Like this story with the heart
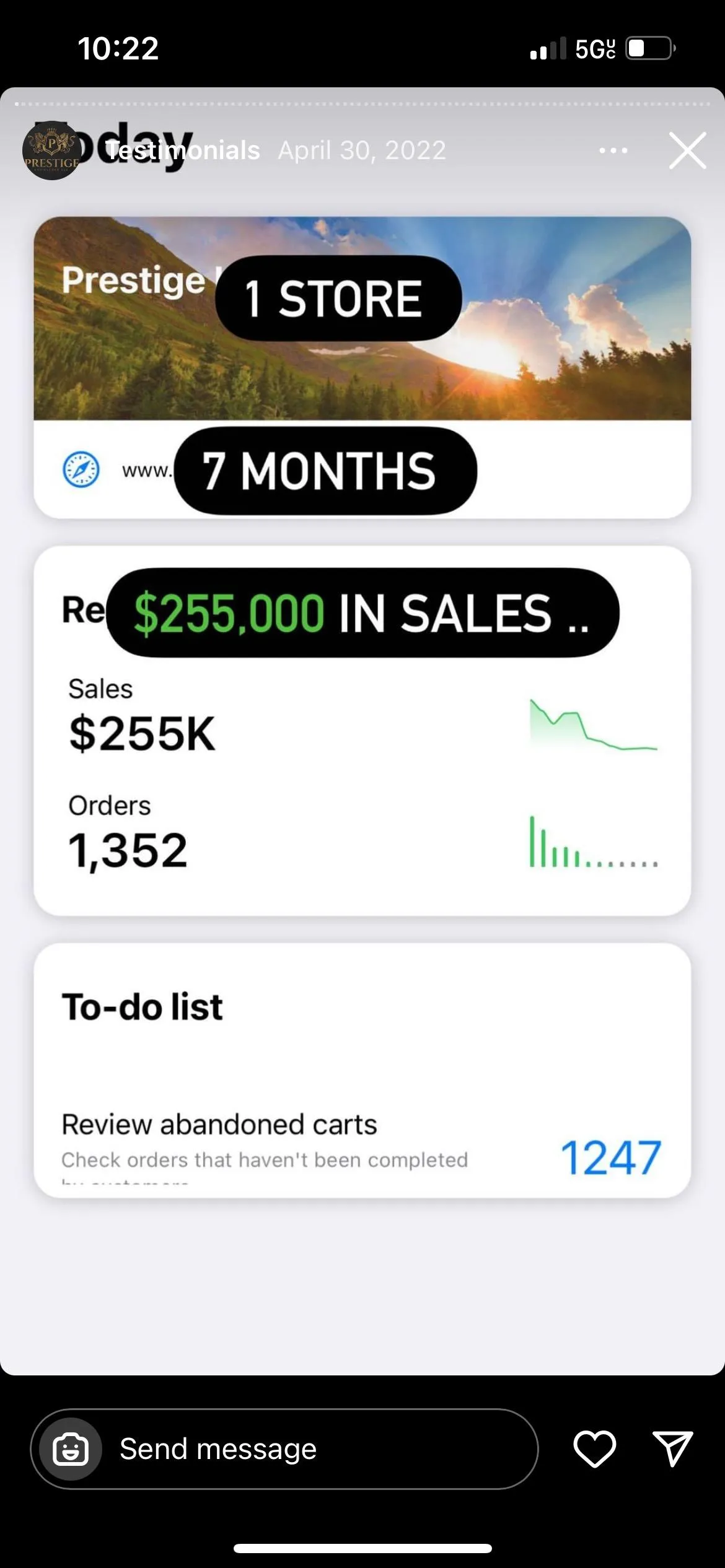The image size is (725, 1568). [x=594, y=1449]
